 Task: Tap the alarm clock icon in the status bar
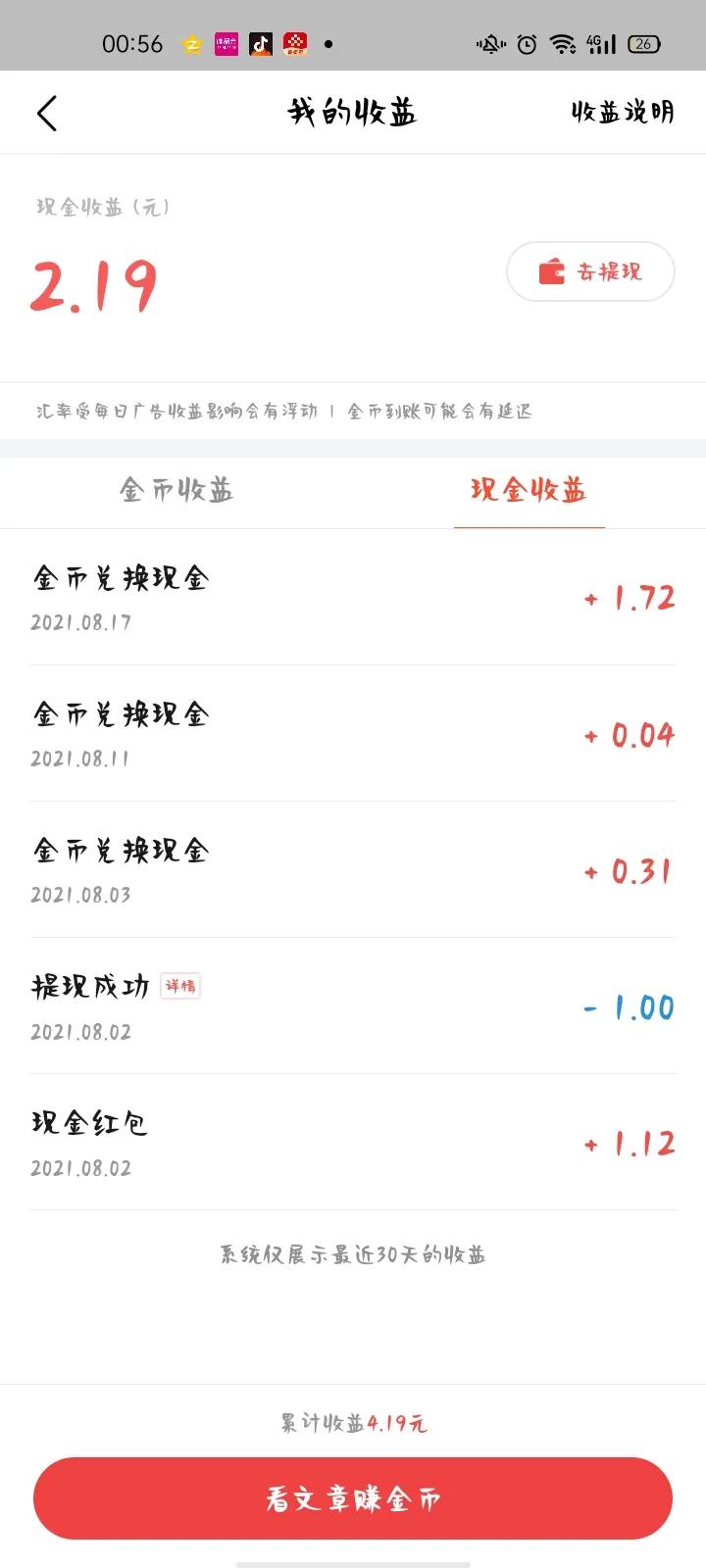[x=526, y=43]
